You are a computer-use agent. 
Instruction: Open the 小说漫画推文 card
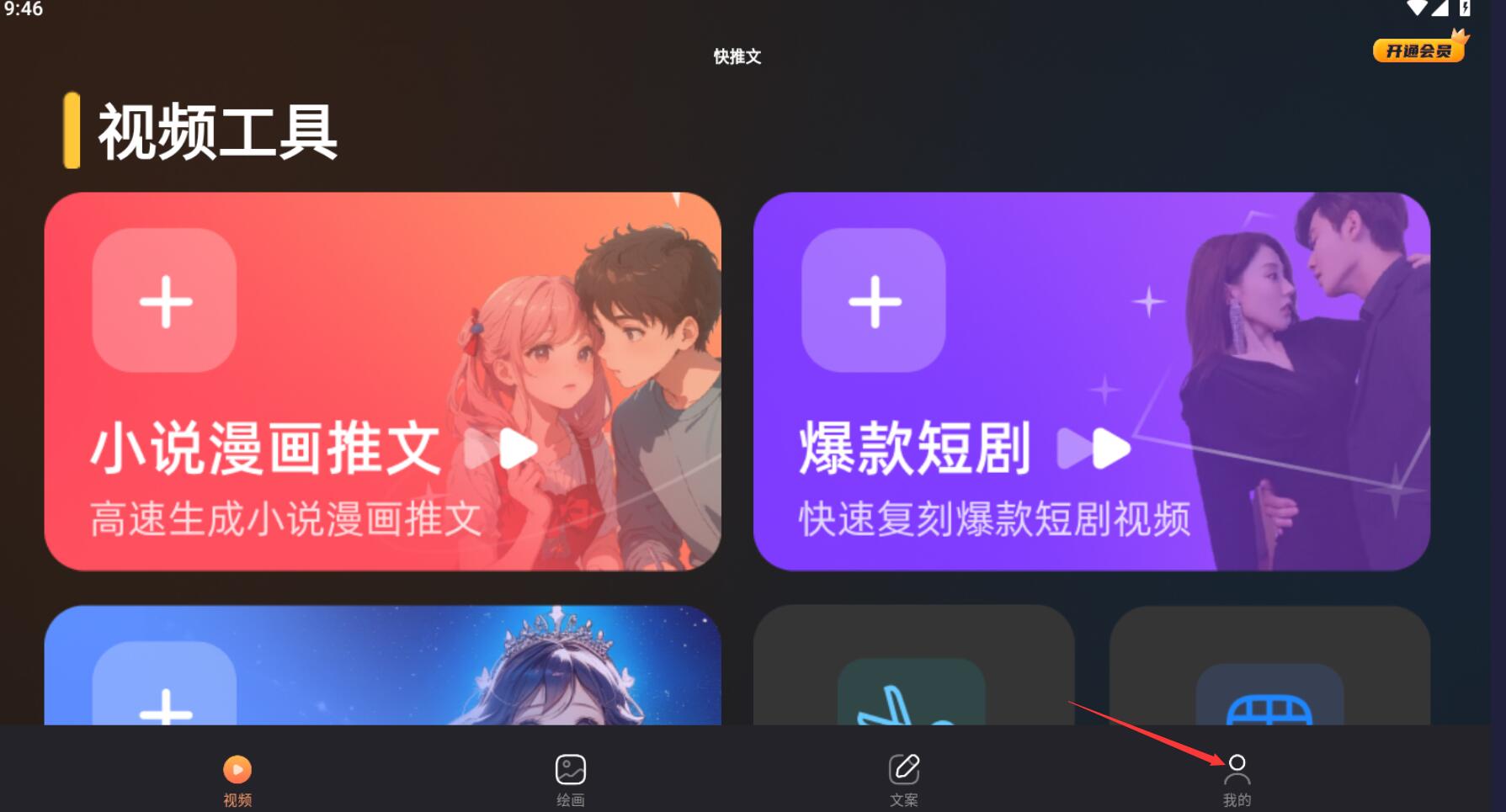pyautogui.click(x=382, y=381)
